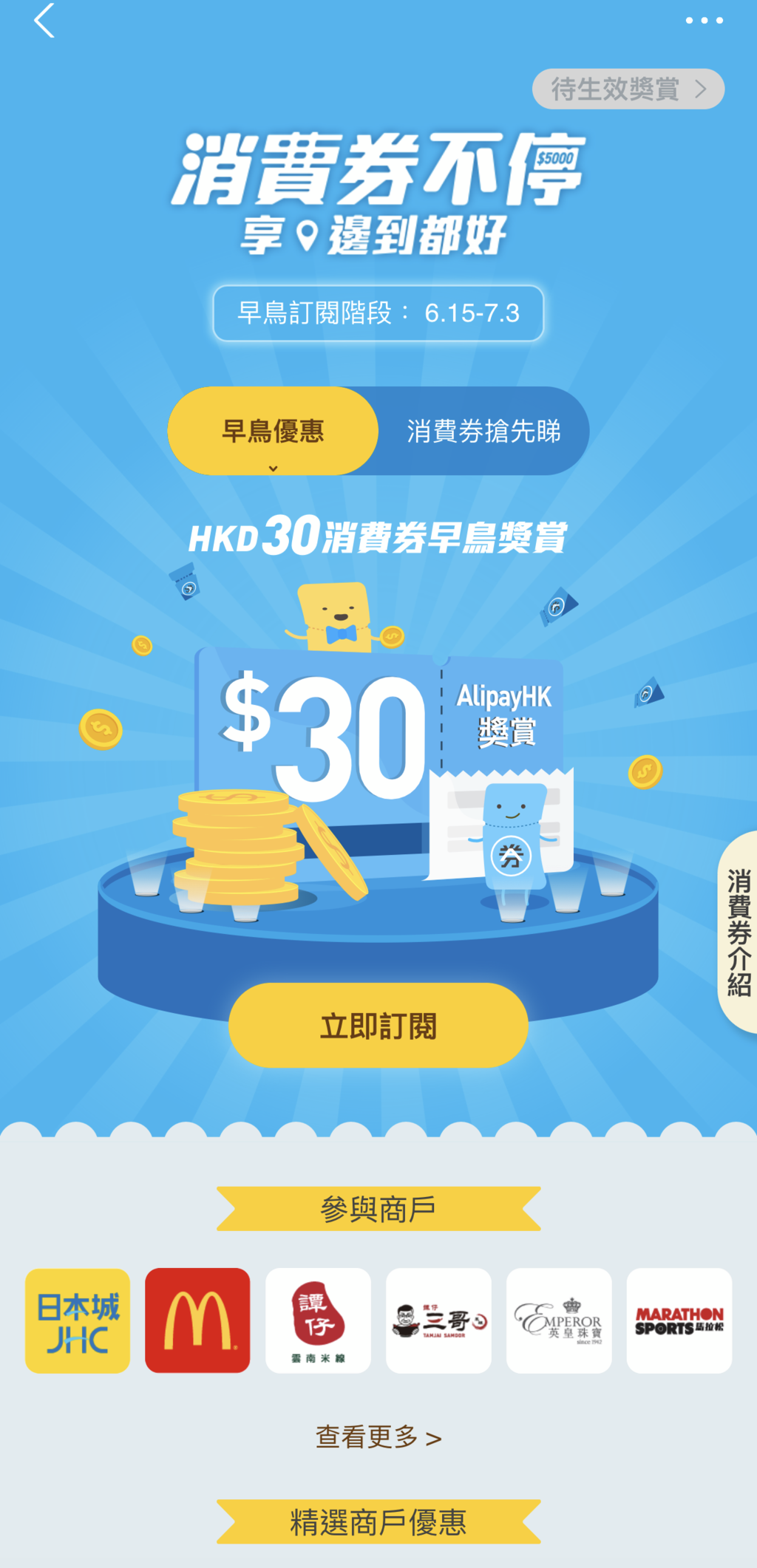Tap 立即訂閱 to subscribe now

pyautogui.click(x=378, y=1026)
